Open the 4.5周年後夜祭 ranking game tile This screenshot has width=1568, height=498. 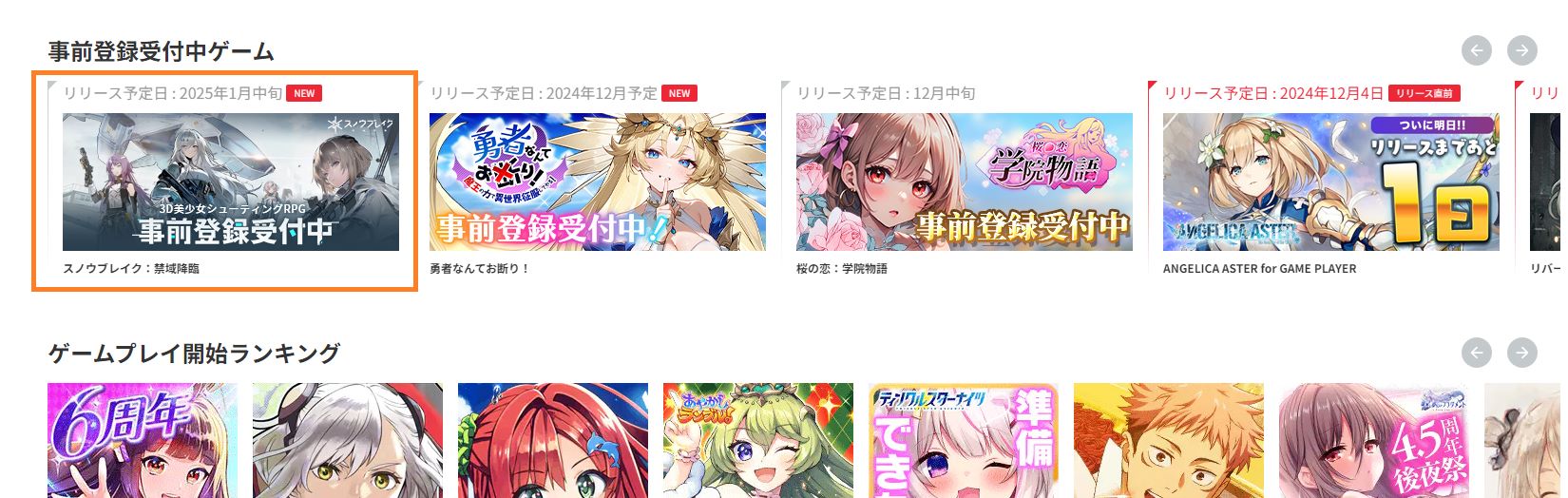pyautogui.click(x=1374, y=441)
